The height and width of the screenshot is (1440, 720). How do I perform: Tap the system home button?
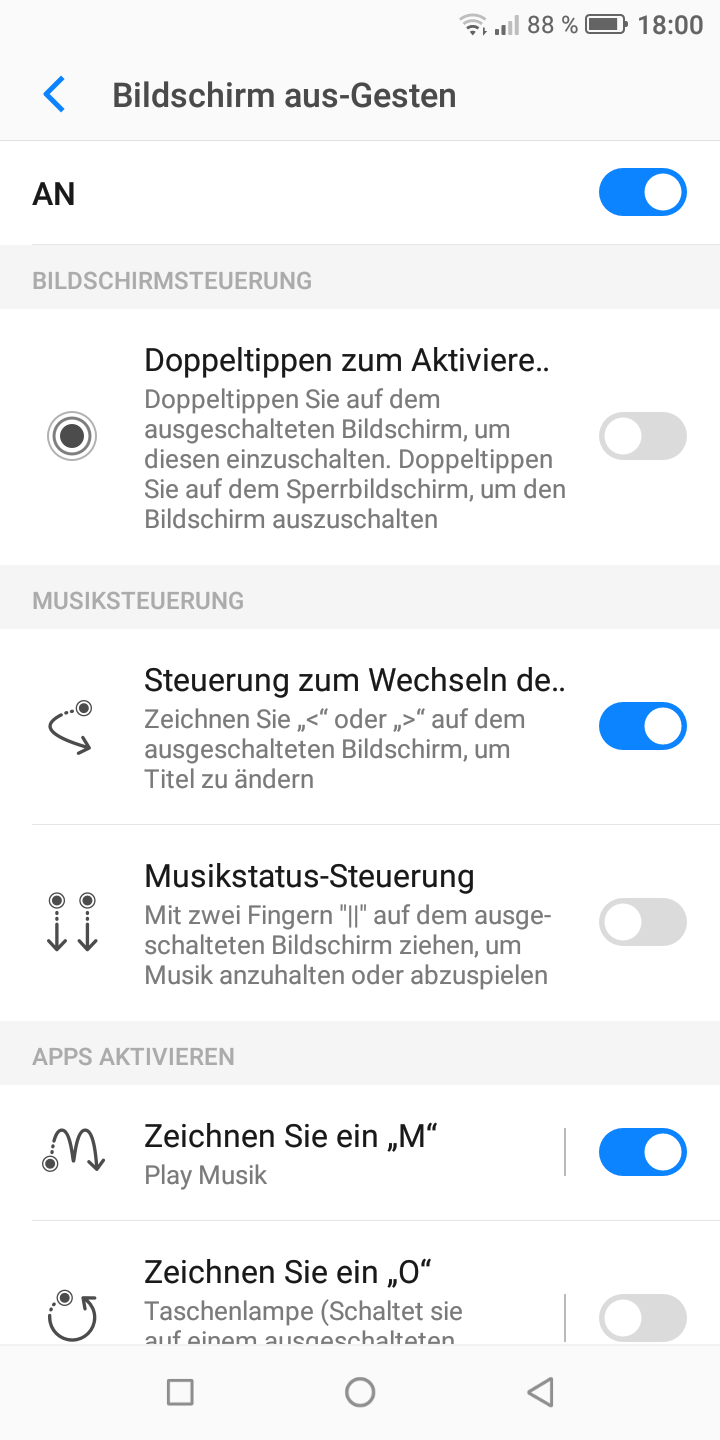coord(360,1392)
